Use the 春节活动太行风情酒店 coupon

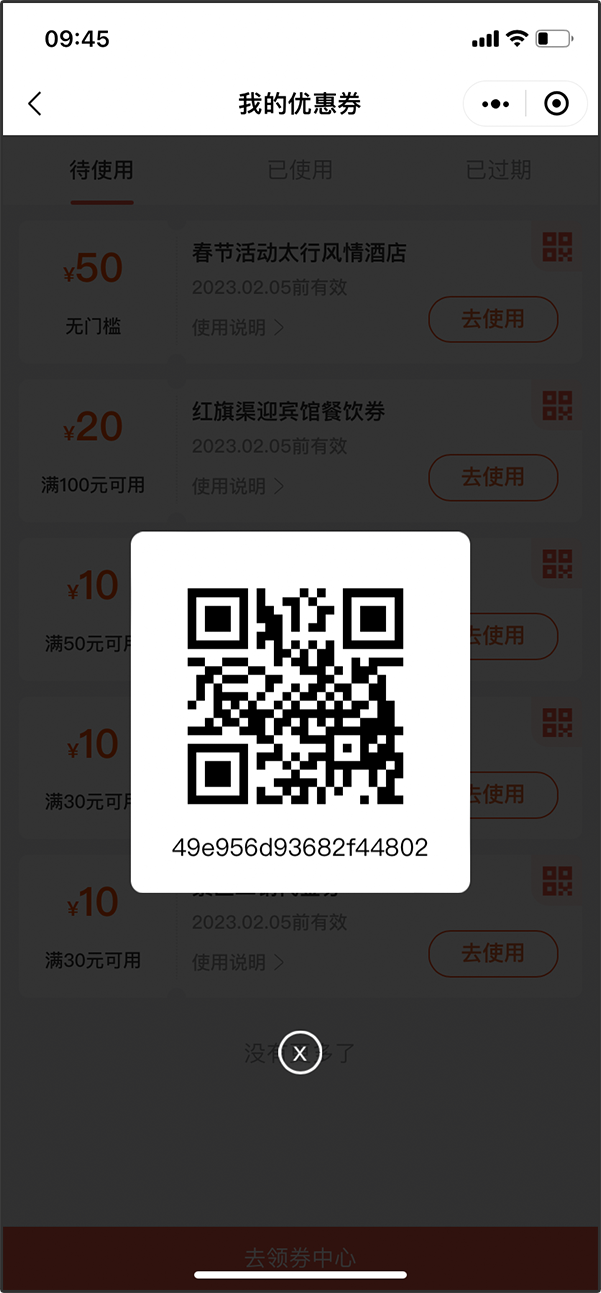click(x=493, y=319)
